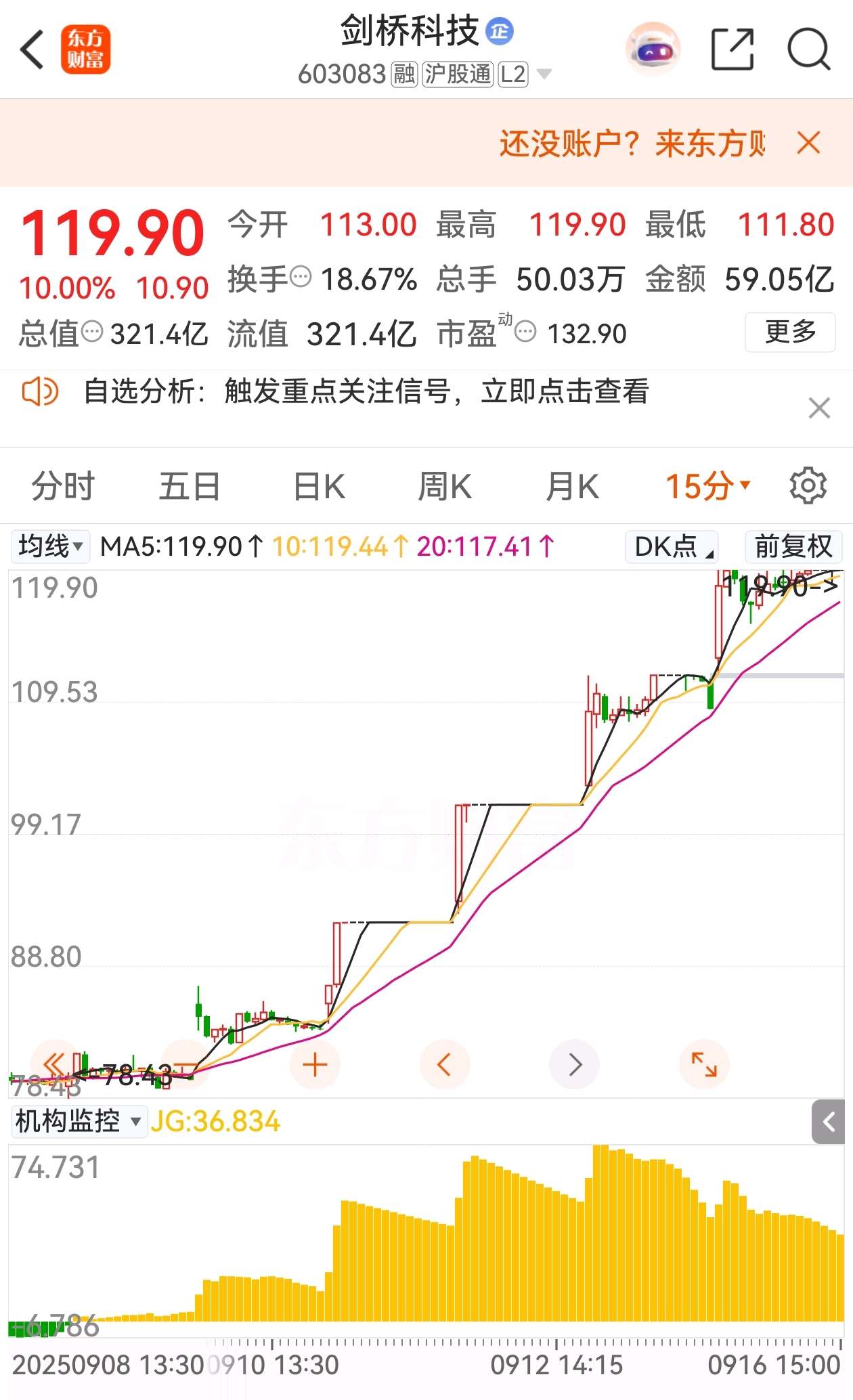Share this stock page
The height and width of the screenshot is (1400, 853).
(733, 49)
